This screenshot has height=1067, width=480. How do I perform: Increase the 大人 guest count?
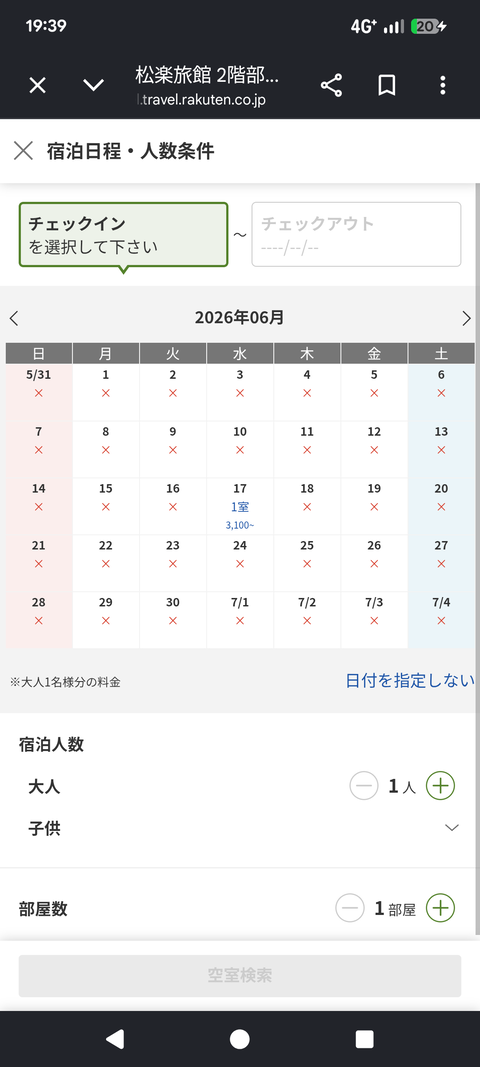click(x=441, y=786)
